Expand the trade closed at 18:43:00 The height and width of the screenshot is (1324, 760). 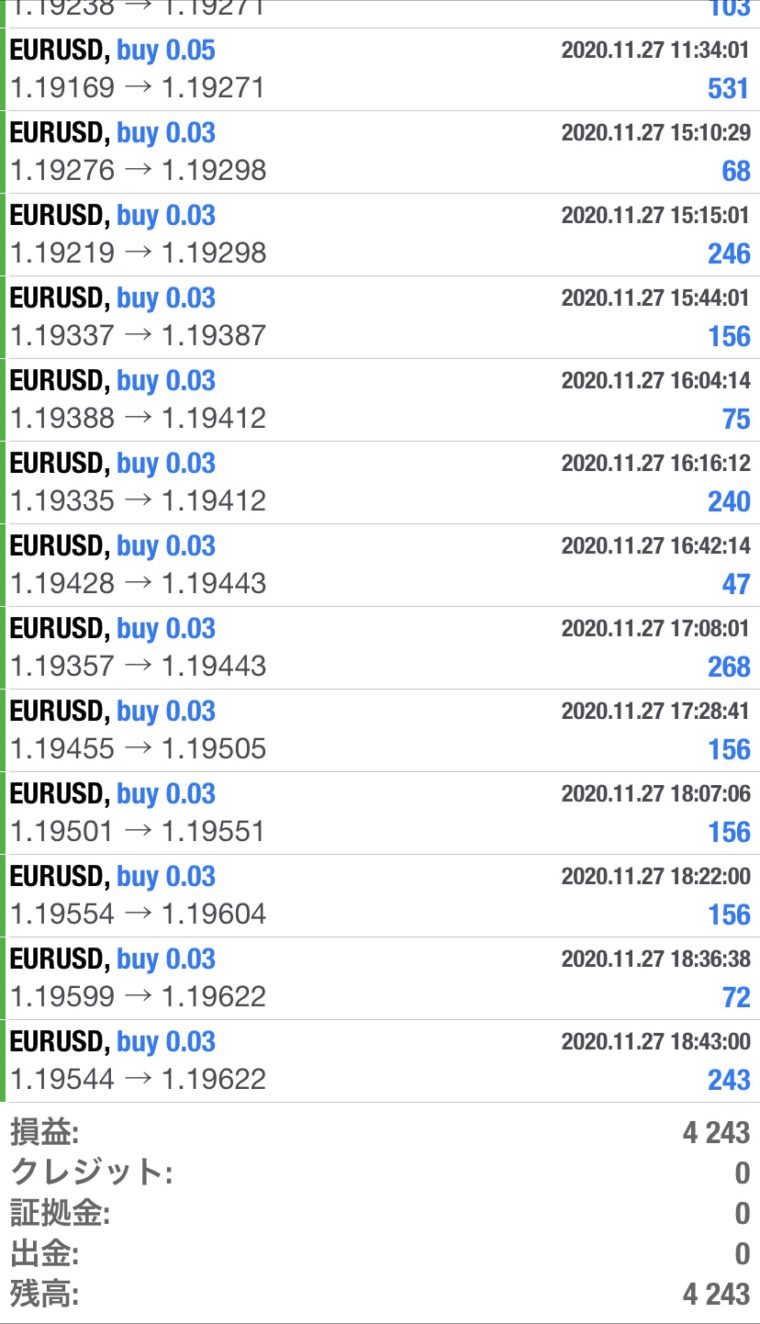pos(380,1061)
